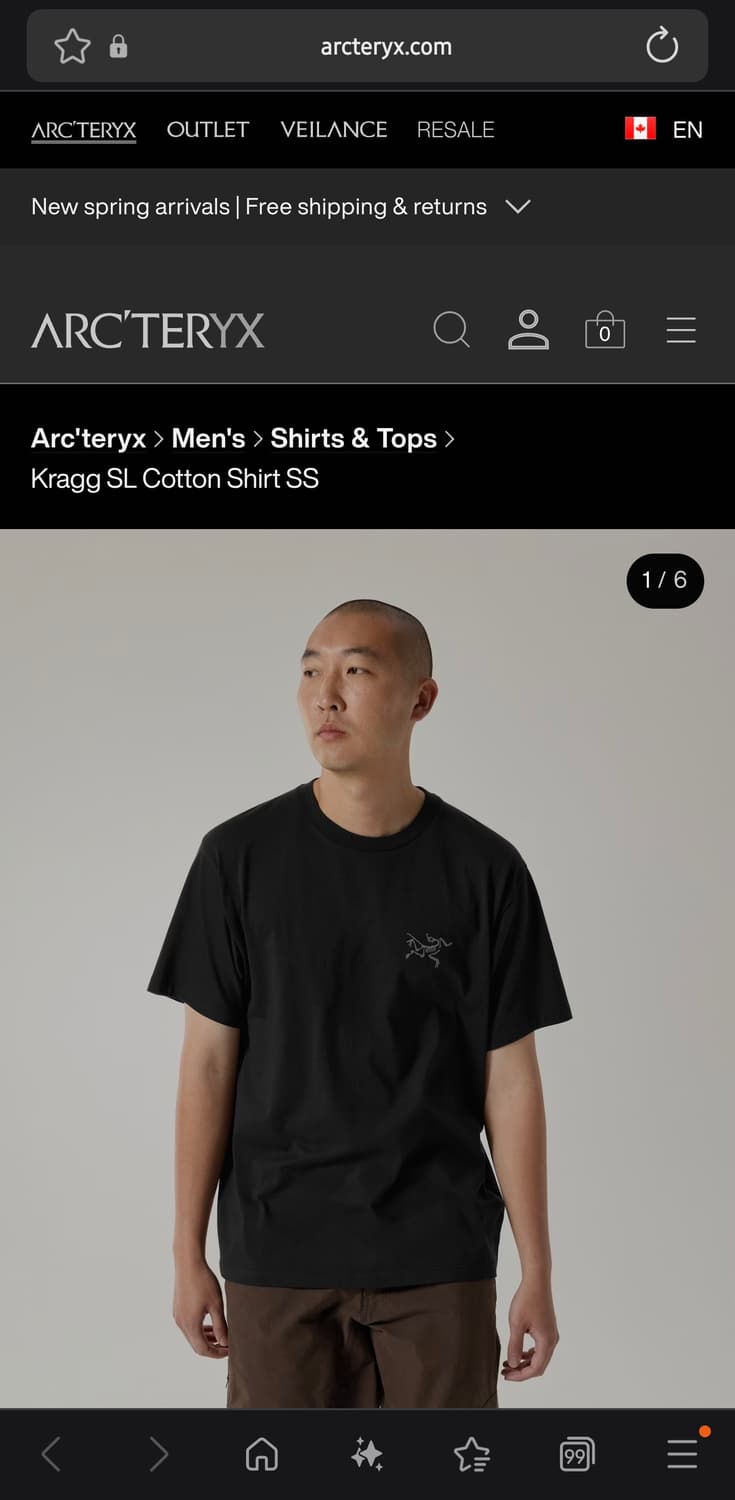Image resolution: width=735 pixels, height=1500 pixels.
Task: Reload the page using the refresh icon
Action: pyautogui.click(x=661, y=45)
